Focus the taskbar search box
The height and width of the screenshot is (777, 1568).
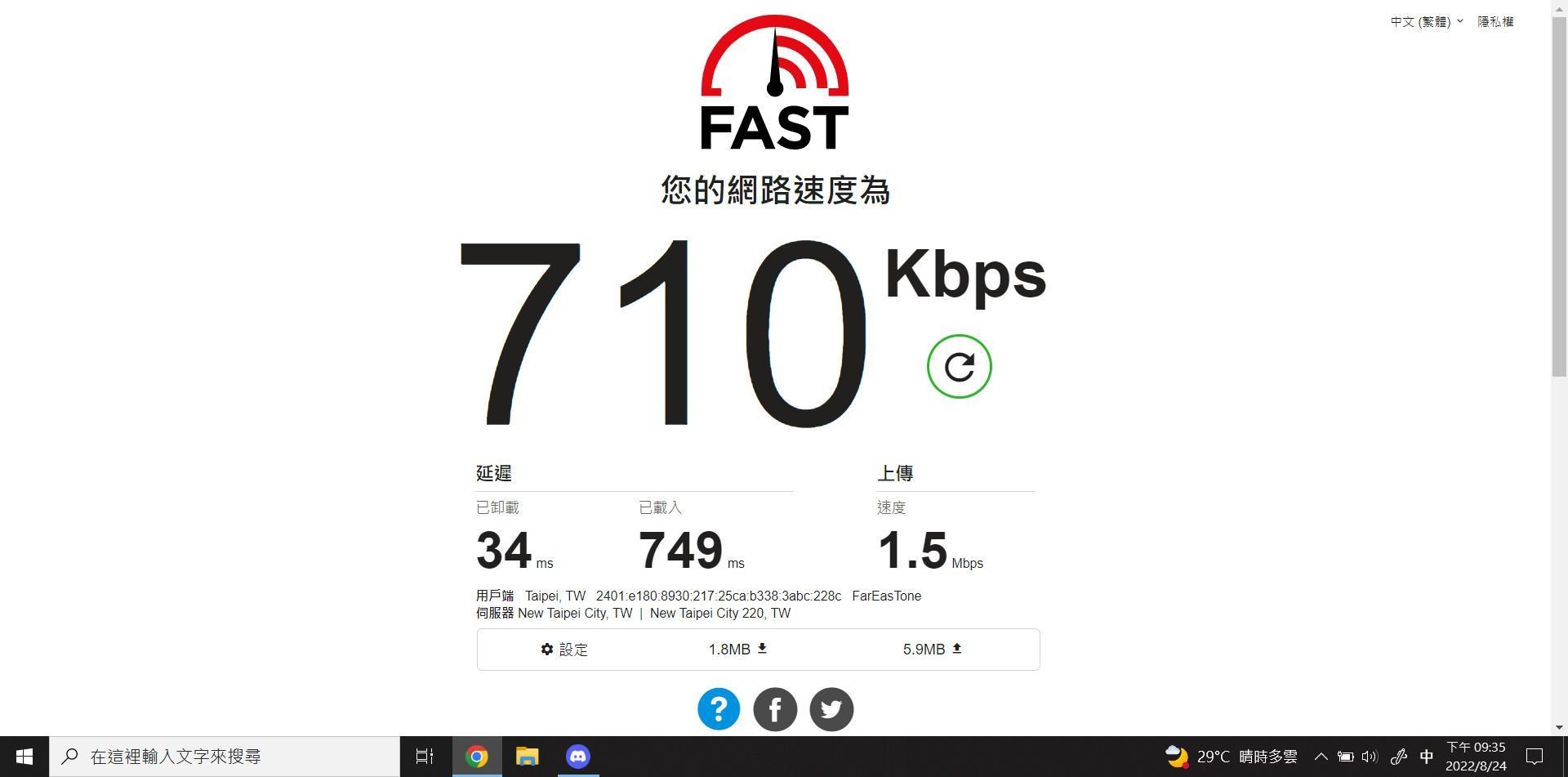225,757
